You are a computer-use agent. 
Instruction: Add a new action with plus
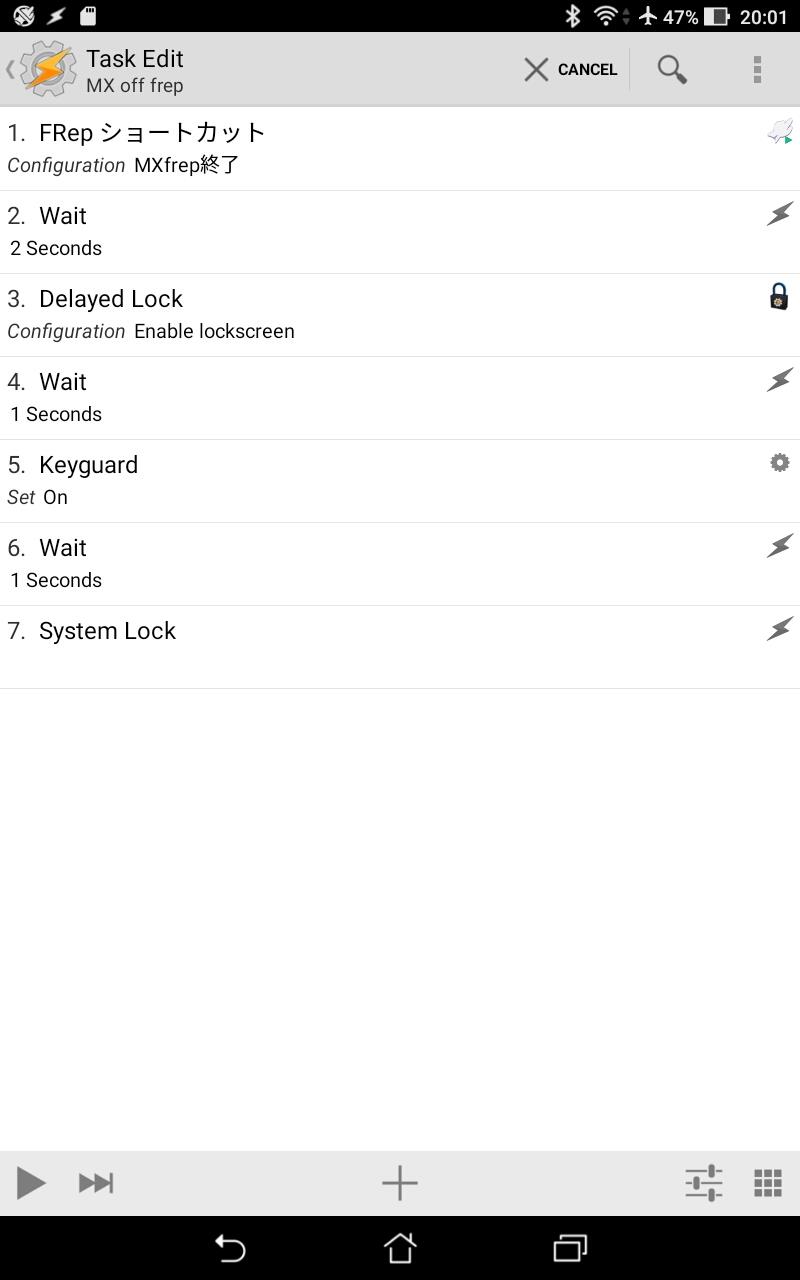pos(400,1183)
